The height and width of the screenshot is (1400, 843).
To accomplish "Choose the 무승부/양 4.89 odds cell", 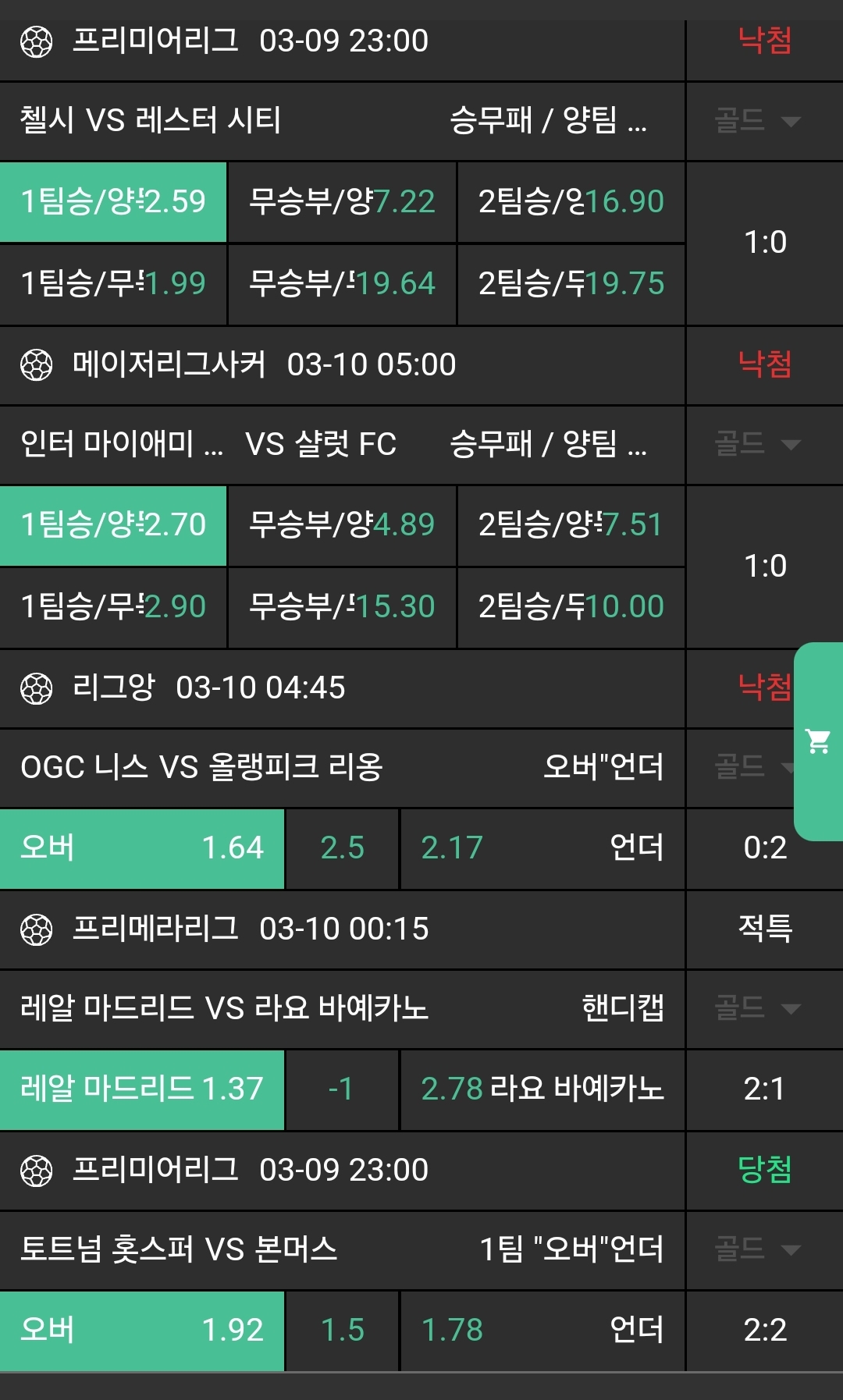I will coord(342,525).
